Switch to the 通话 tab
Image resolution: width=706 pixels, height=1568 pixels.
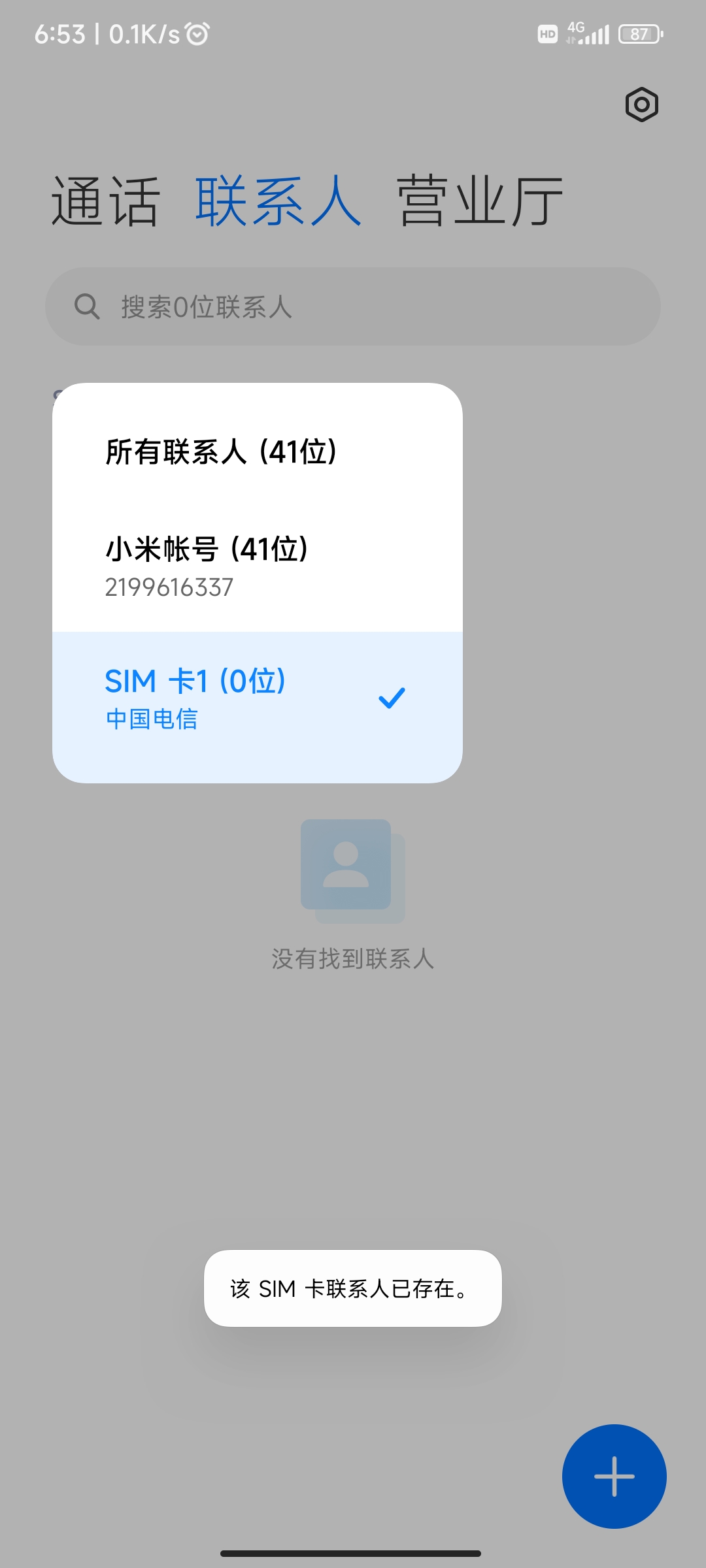106,202
